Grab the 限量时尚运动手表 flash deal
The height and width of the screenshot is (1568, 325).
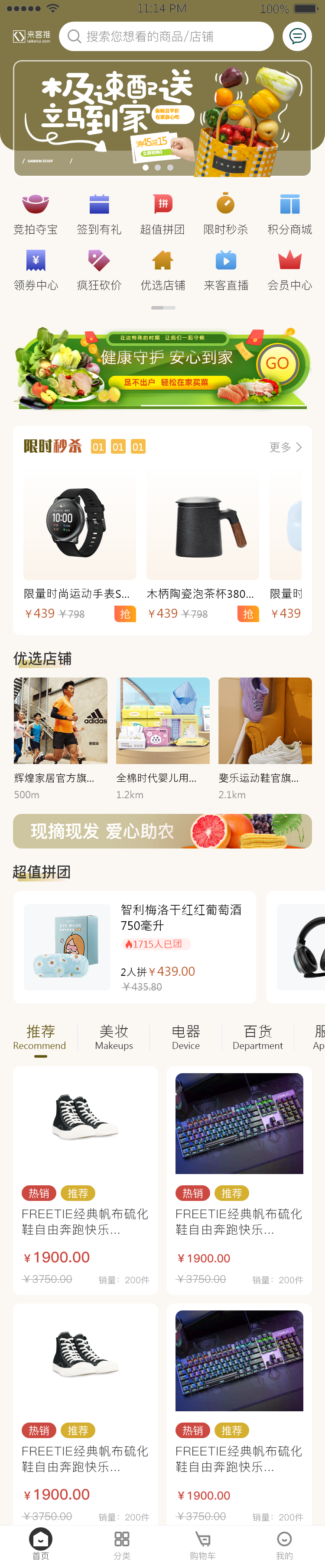click(125, 613)
